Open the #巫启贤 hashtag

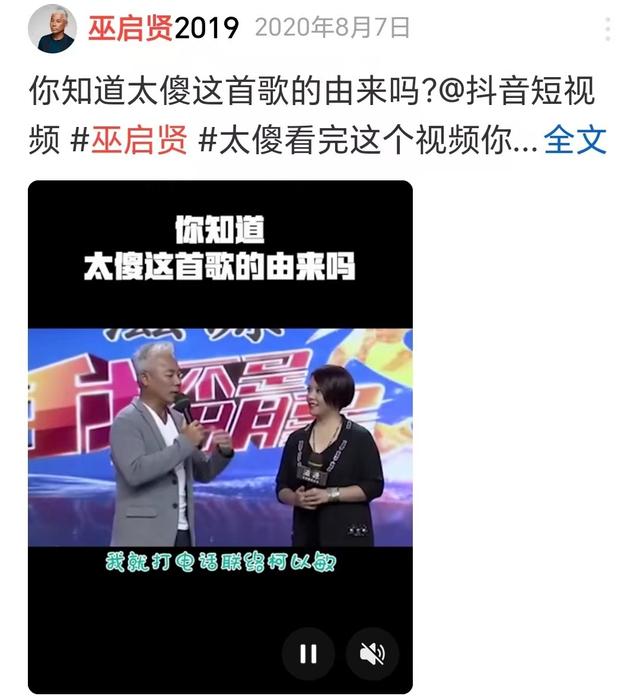click(128, 138)
